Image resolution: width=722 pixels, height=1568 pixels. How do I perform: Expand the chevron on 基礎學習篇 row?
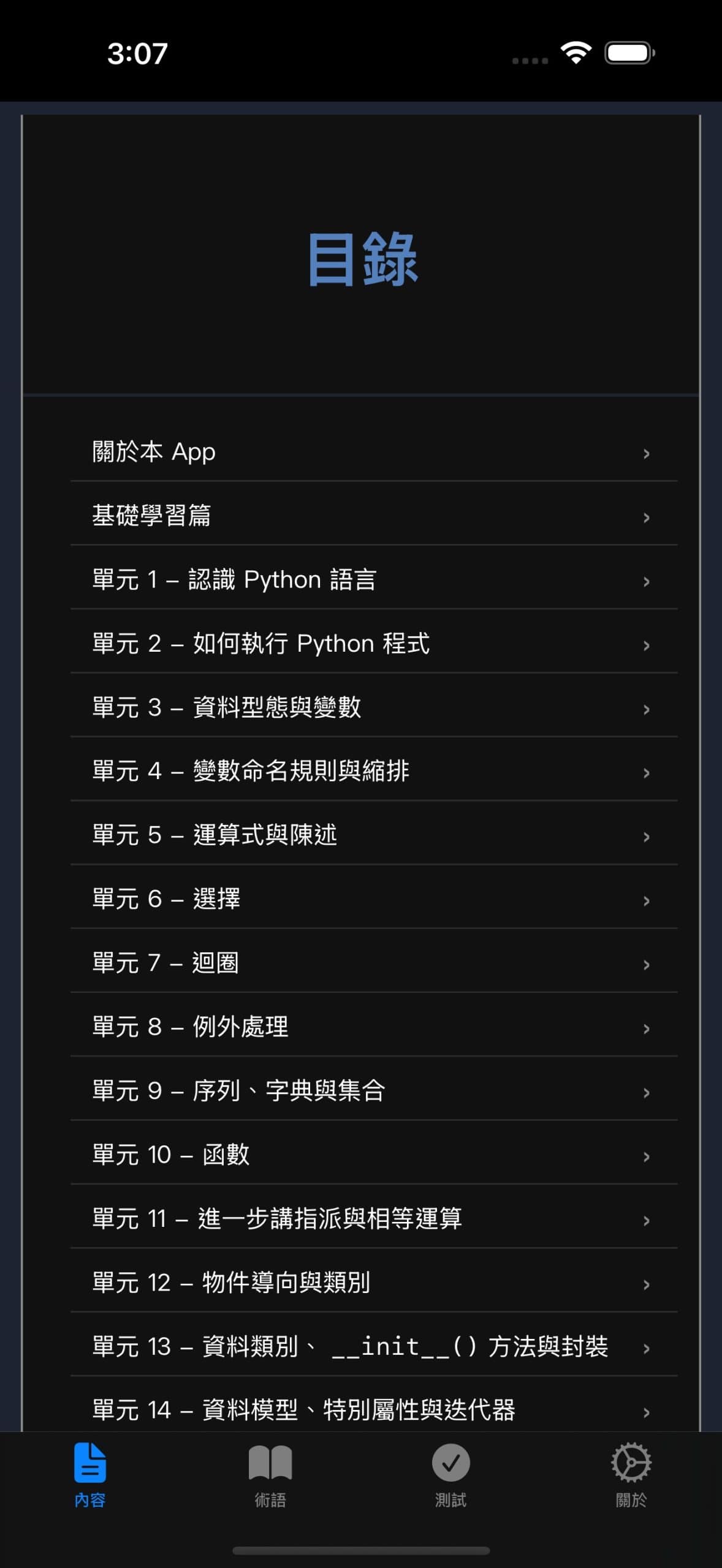pyautogui.click(x=647, y=517)
